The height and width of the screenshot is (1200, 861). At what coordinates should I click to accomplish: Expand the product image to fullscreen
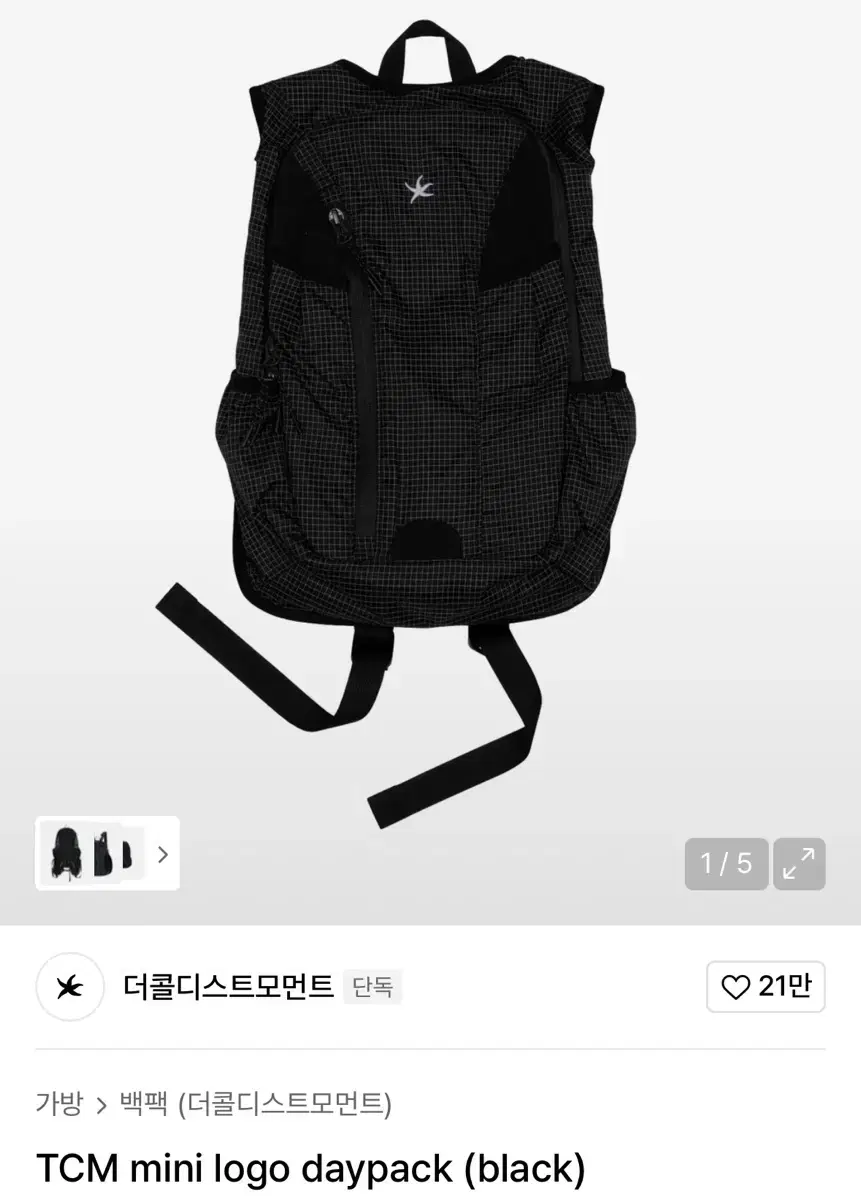(798, 864)
